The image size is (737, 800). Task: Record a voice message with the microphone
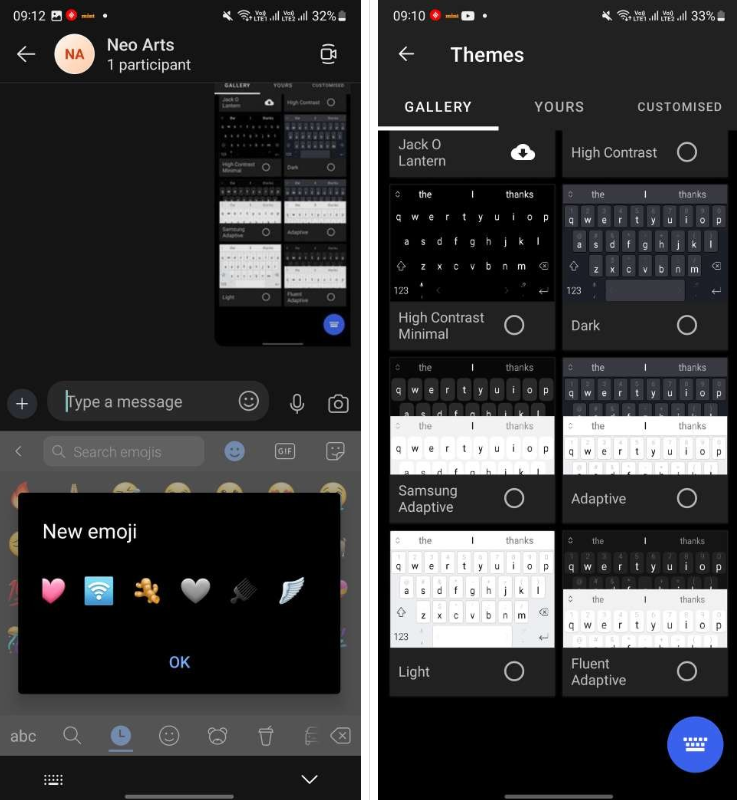297,403
